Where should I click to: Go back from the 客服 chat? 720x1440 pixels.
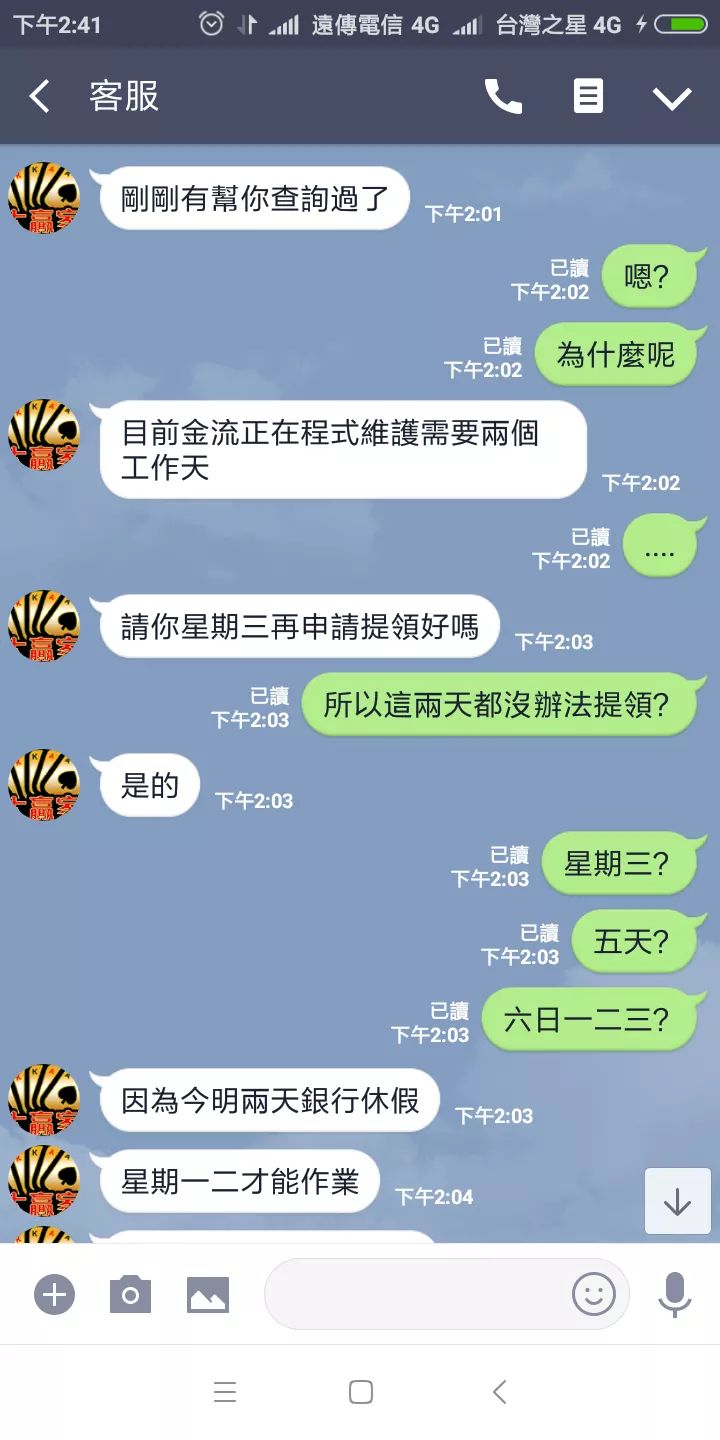click(39, 97)
